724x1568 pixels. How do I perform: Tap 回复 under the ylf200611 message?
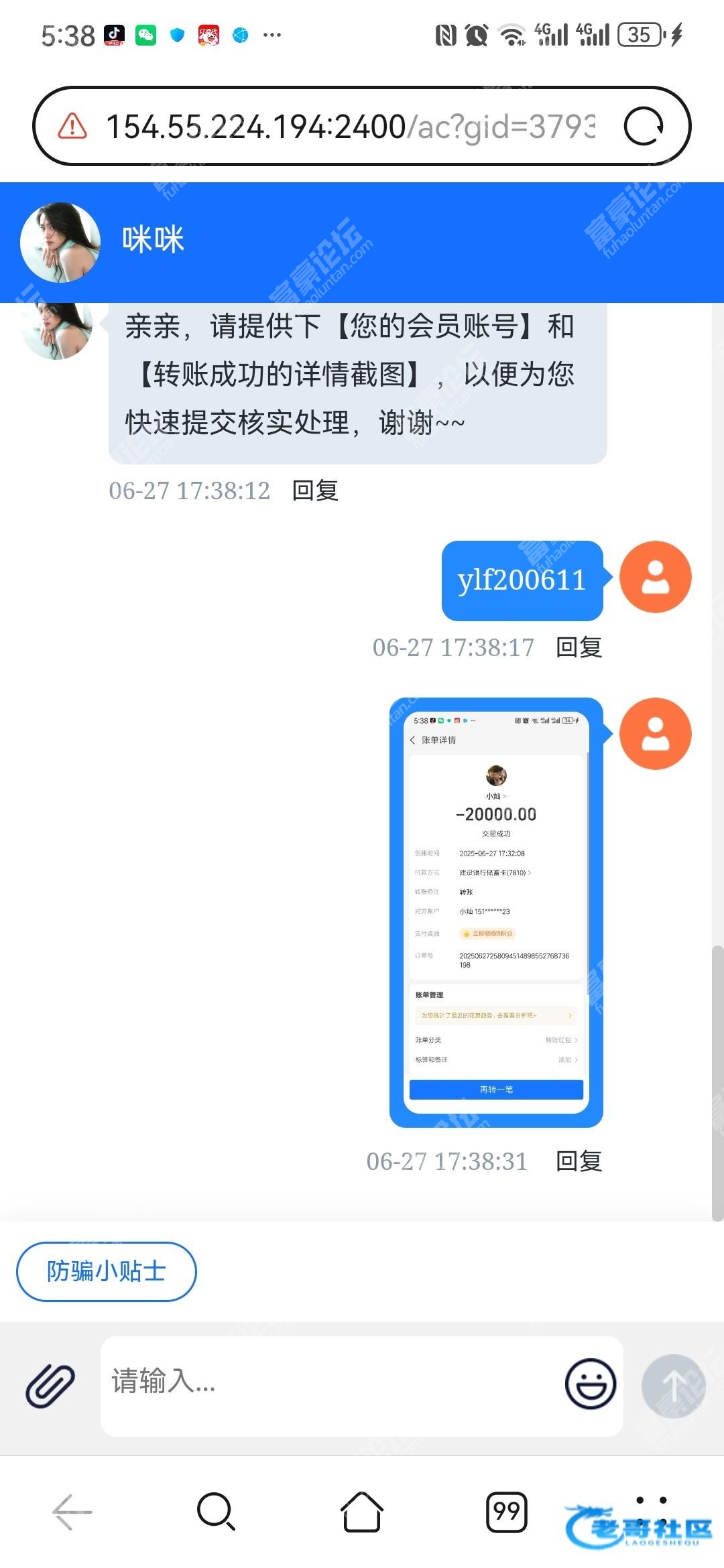(x=579, y=647)
